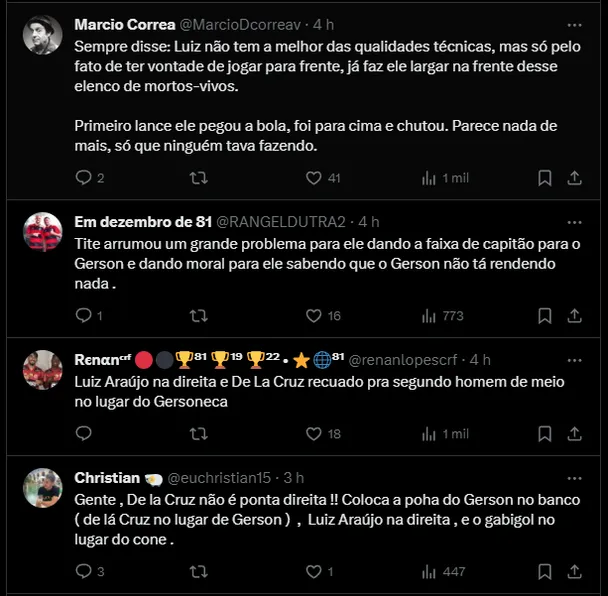This screenshot has height=596, width=608.
Task: Open Marcio Correa's profile picture
Action: [43, 36]
